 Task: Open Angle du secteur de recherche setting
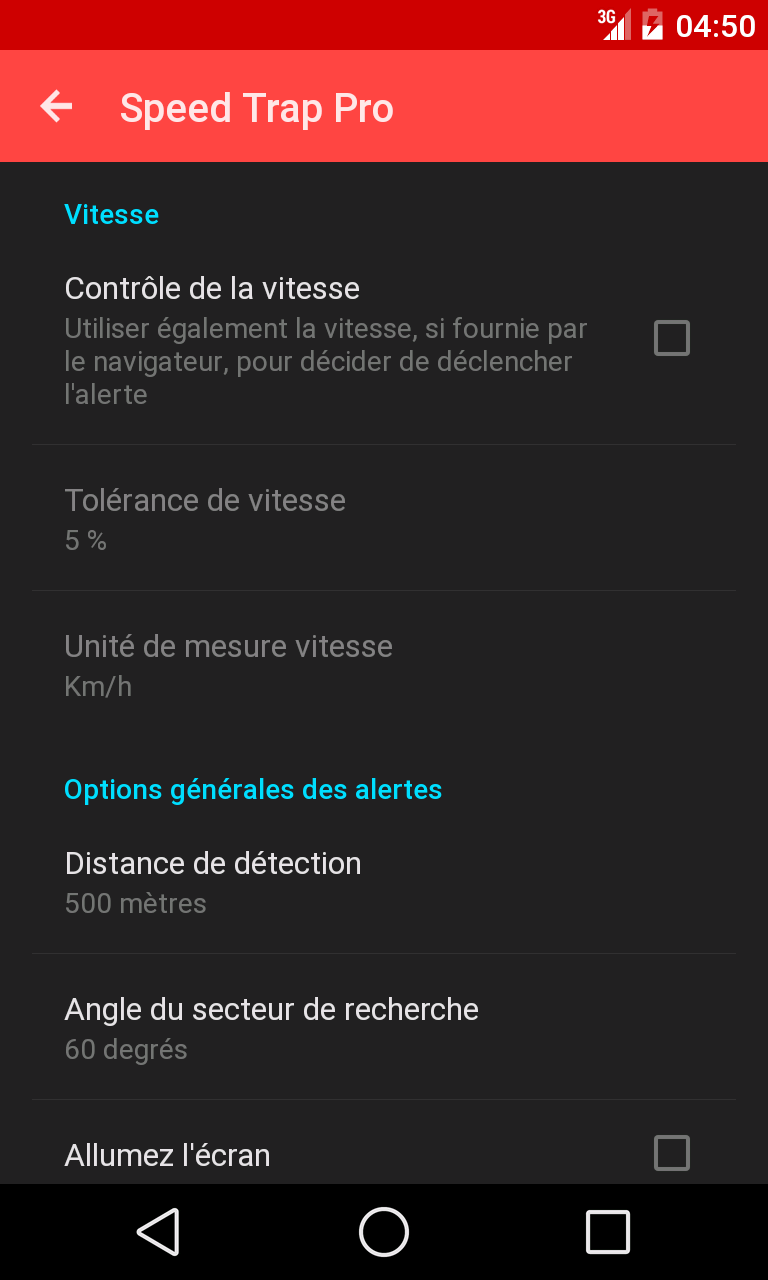[384, 1027]
